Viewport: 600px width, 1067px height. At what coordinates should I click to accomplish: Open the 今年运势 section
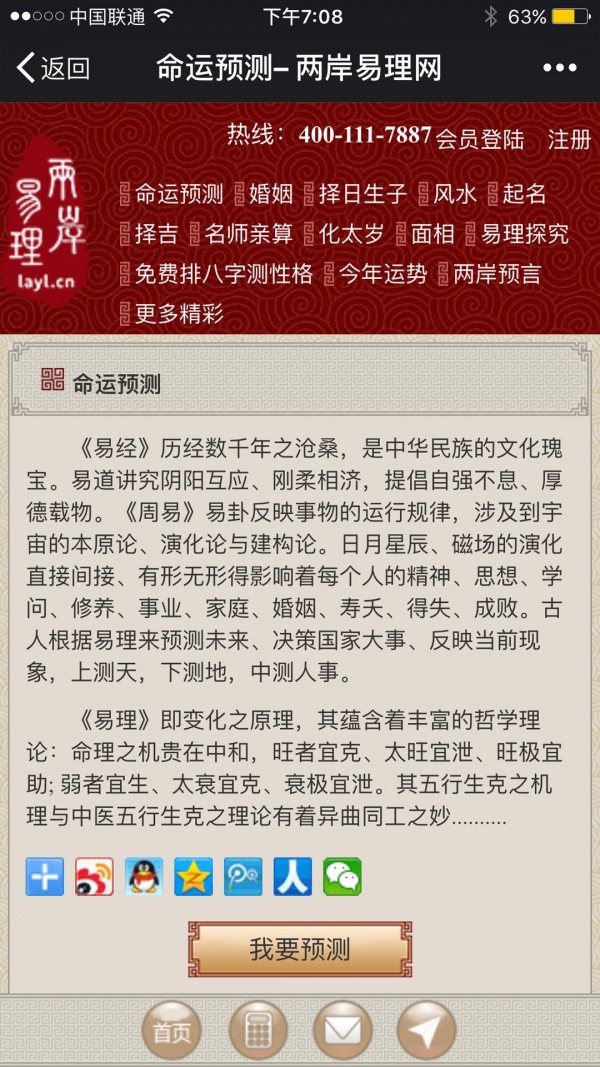click(383, 274)
